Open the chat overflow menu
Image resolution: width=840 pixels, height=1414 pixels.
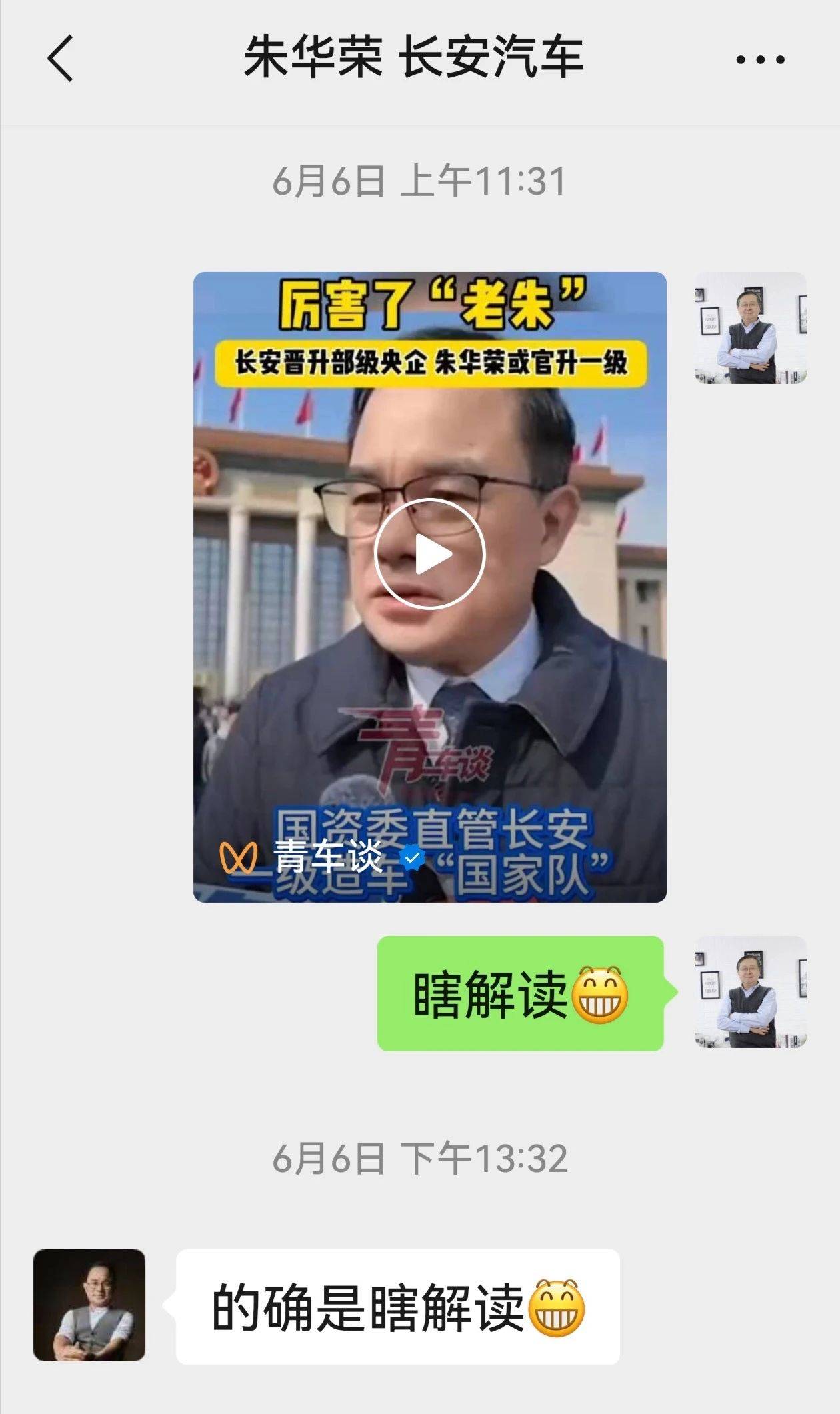(760, 59)
